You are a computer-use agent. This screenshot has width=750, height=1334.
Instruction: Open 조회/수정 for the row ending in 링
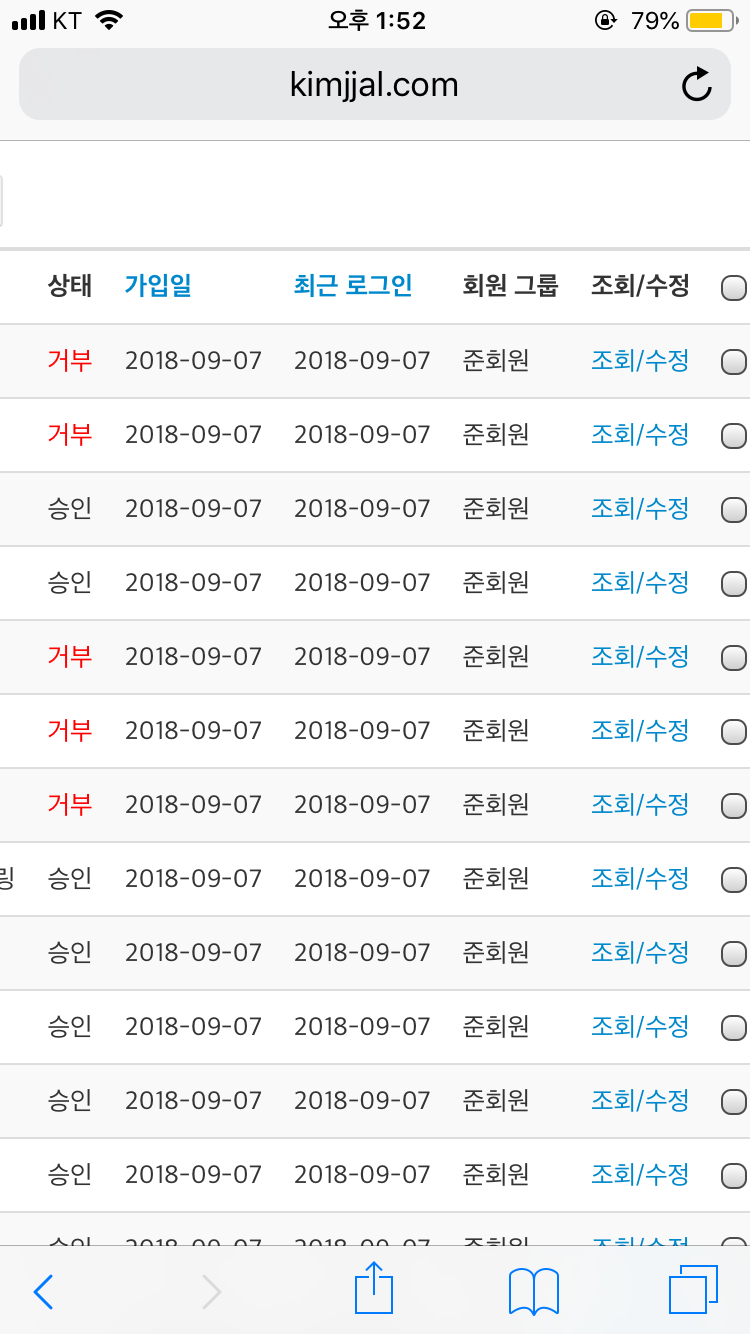pos(640,879)
